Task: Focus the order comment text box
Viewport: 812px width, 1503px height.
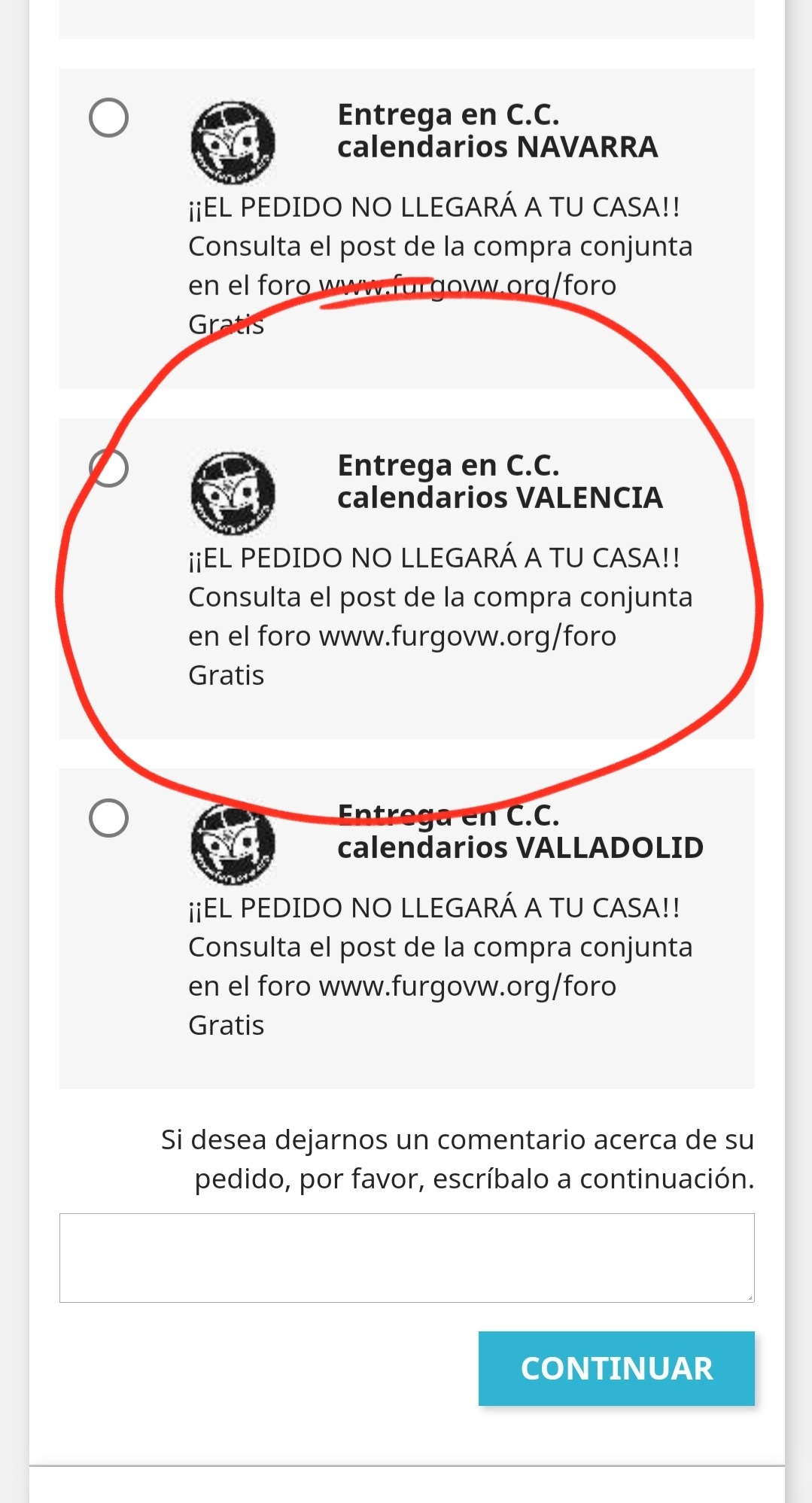Action: pos(406,1258)
